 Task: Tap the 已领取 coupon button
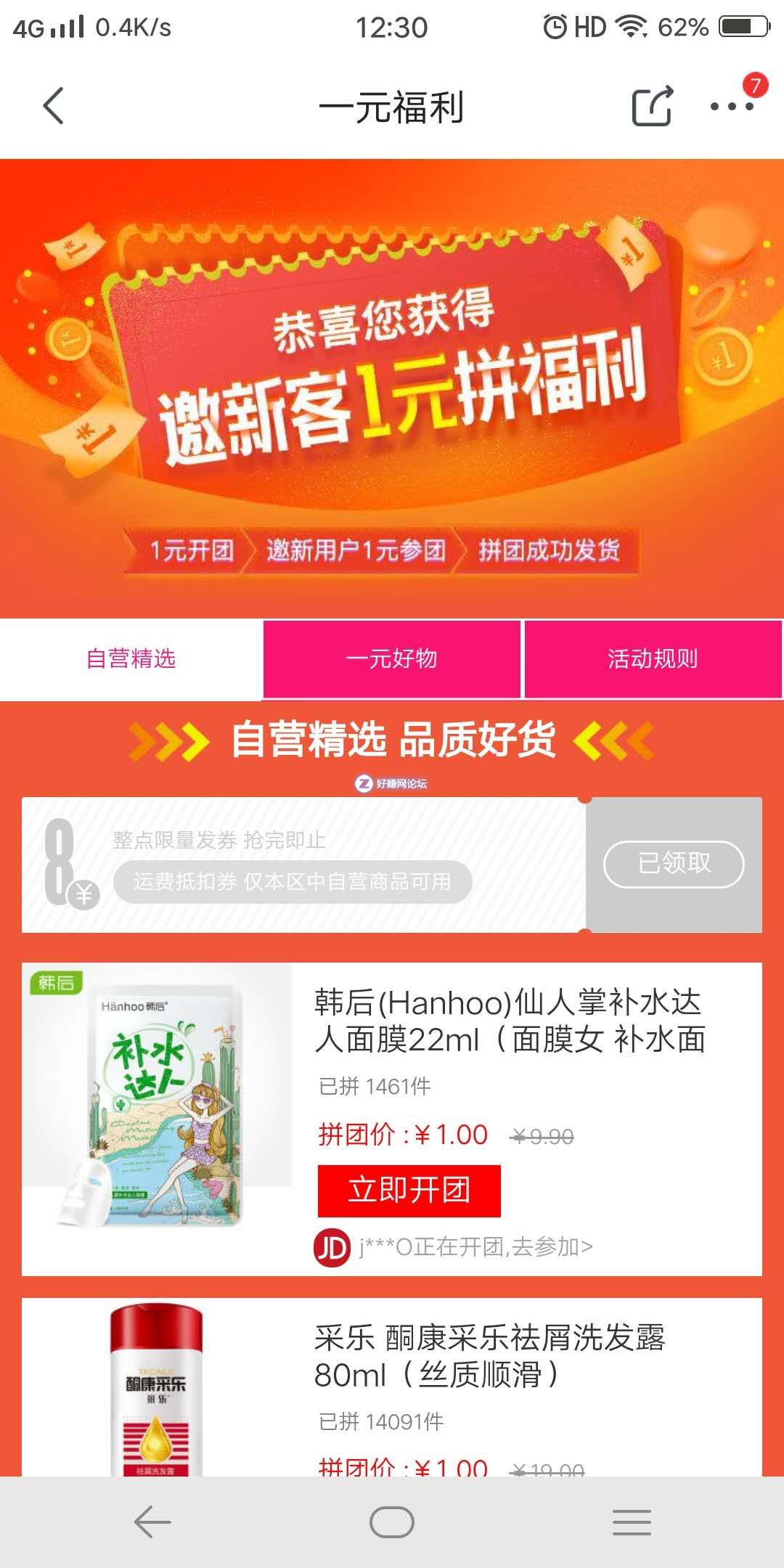[x=674, y=864]
